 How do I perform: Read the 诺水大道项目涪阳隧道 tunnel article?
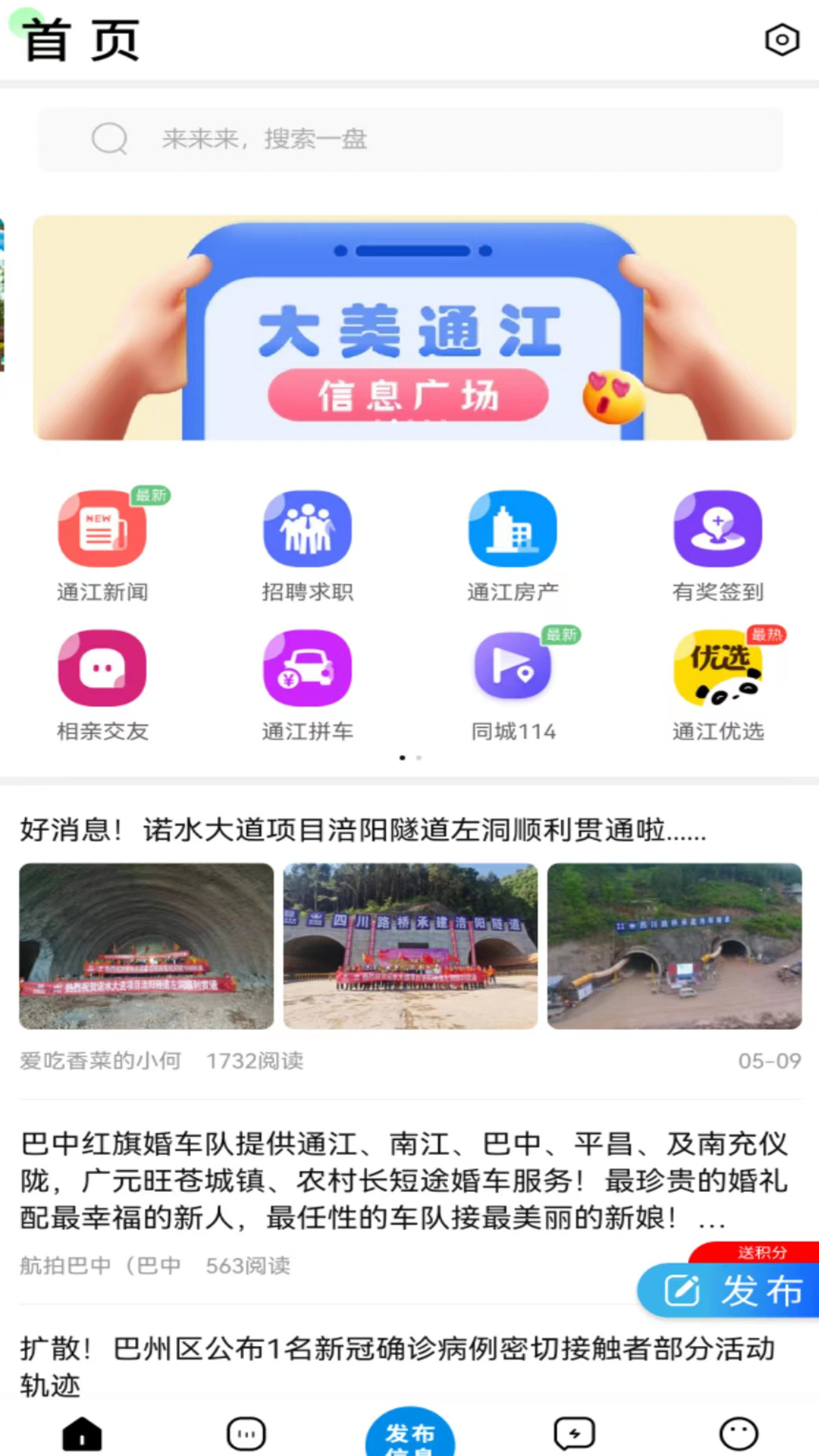[362, 831]
